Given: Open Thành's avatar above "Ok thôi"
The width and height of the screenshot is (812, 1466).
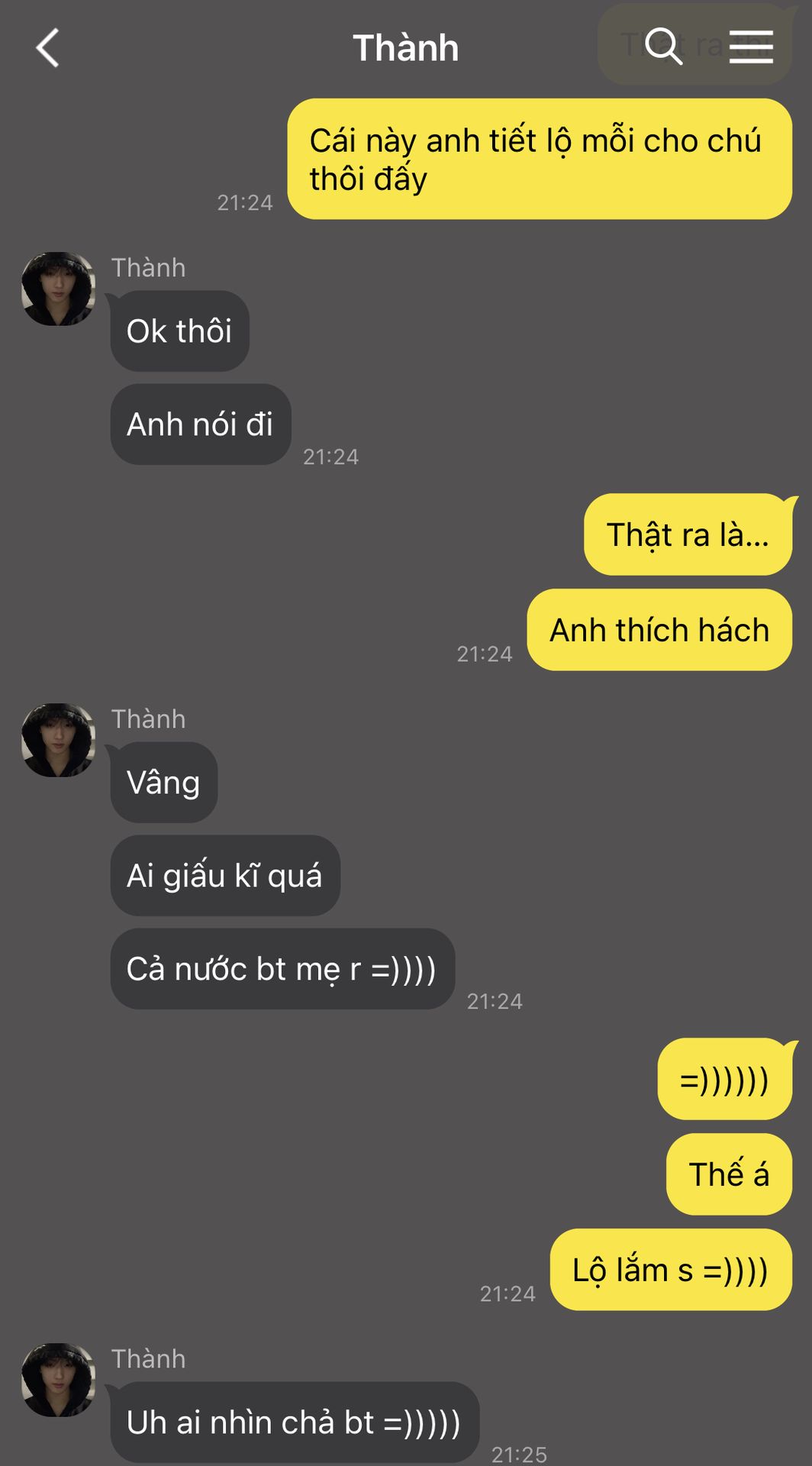Looking at the screenshot, I should point(58,289).
